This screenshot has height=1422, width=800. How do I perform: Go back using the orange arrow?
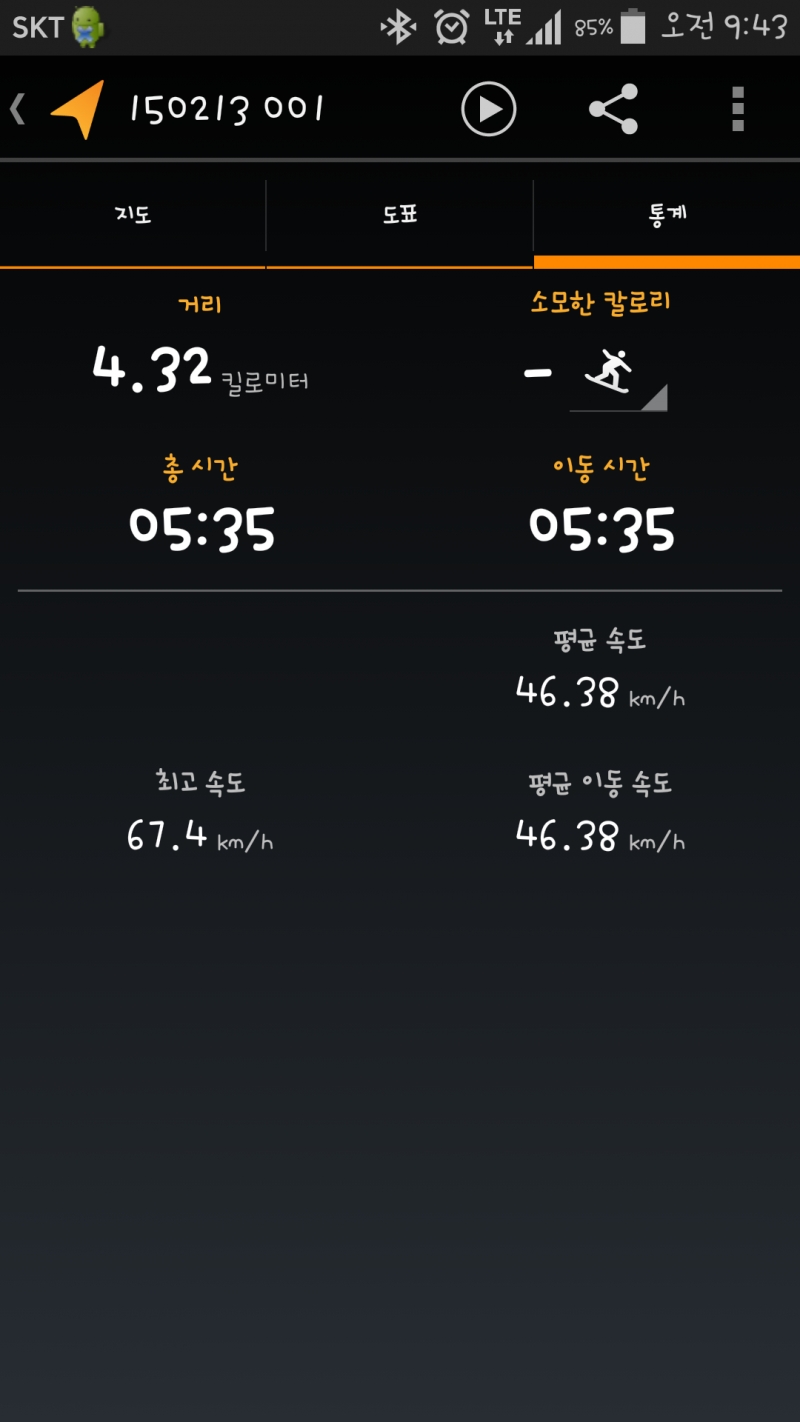(x=62, y=109)
